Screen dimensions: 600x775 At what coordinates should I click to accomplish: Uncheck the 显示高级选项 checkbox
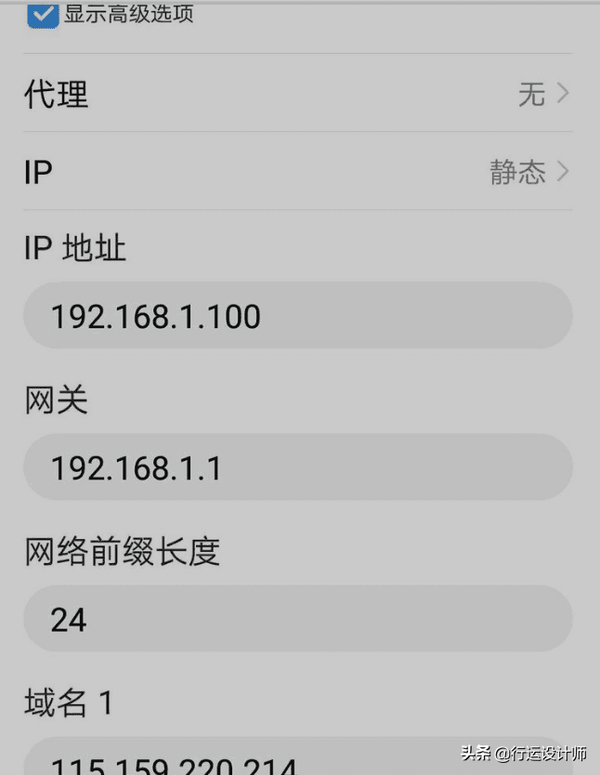click(x=42, y=14)
